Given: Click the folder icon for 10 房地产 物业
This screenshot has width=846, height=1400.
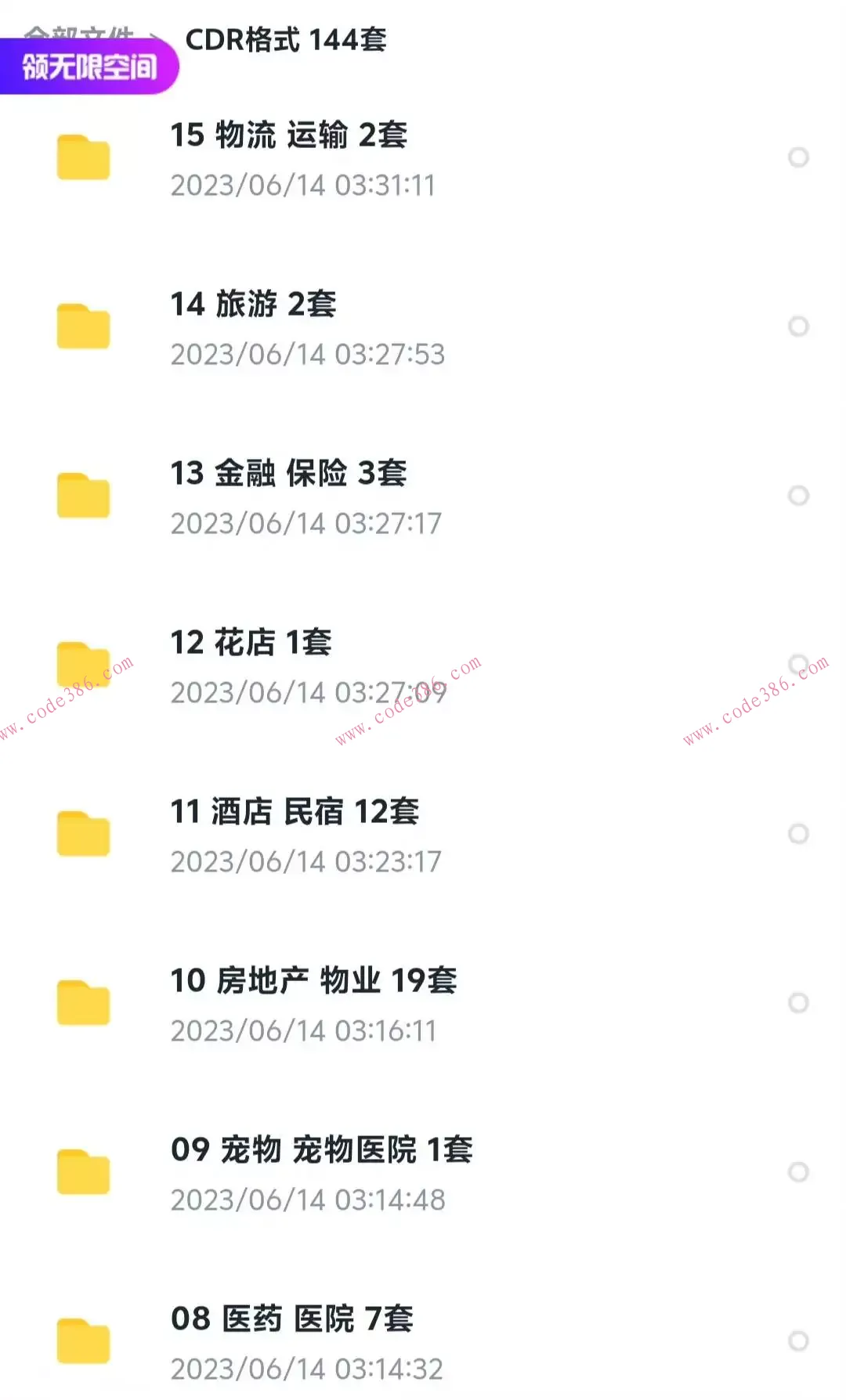Looking at the screenshot, I should (x=83, y=1002).
